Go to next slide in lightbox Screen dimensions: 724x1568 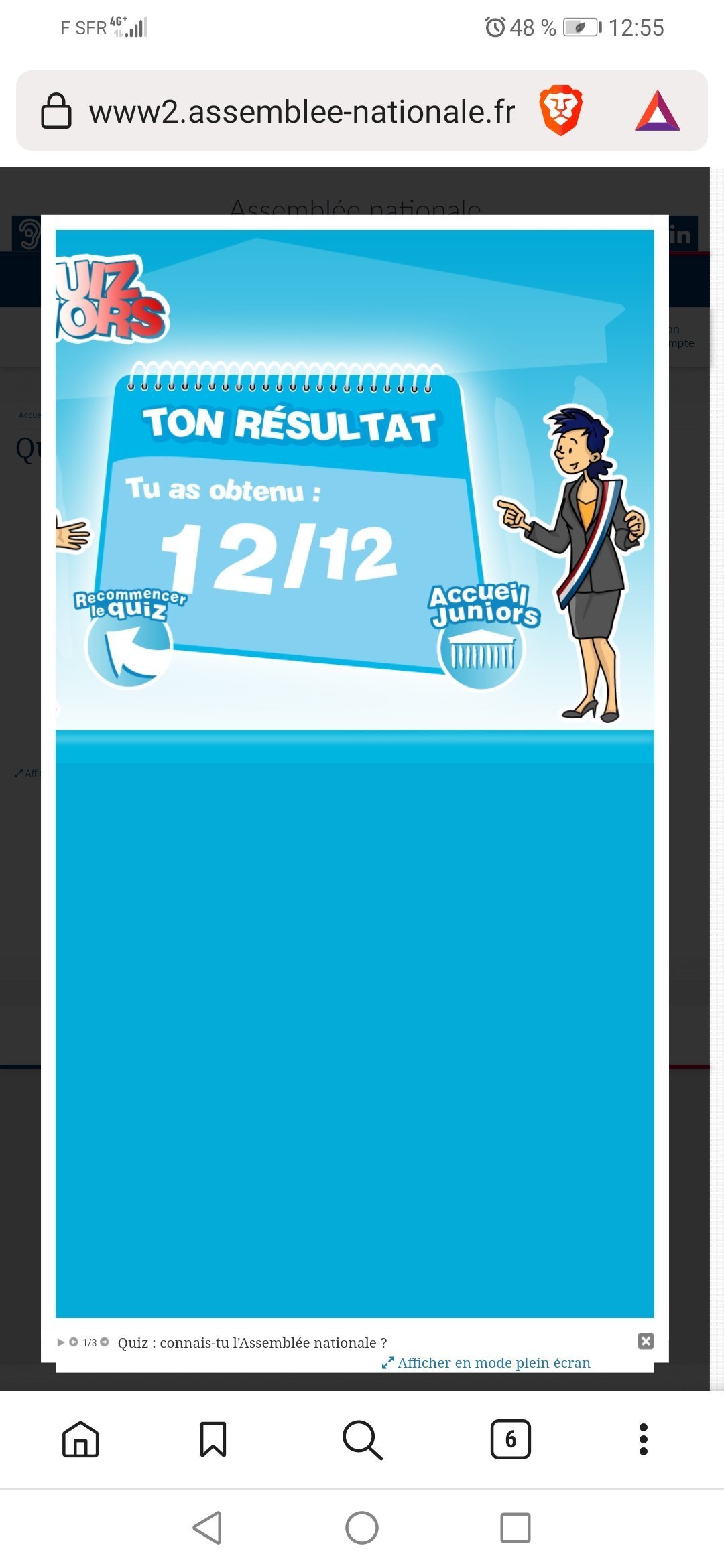[x=105, y=1342]
